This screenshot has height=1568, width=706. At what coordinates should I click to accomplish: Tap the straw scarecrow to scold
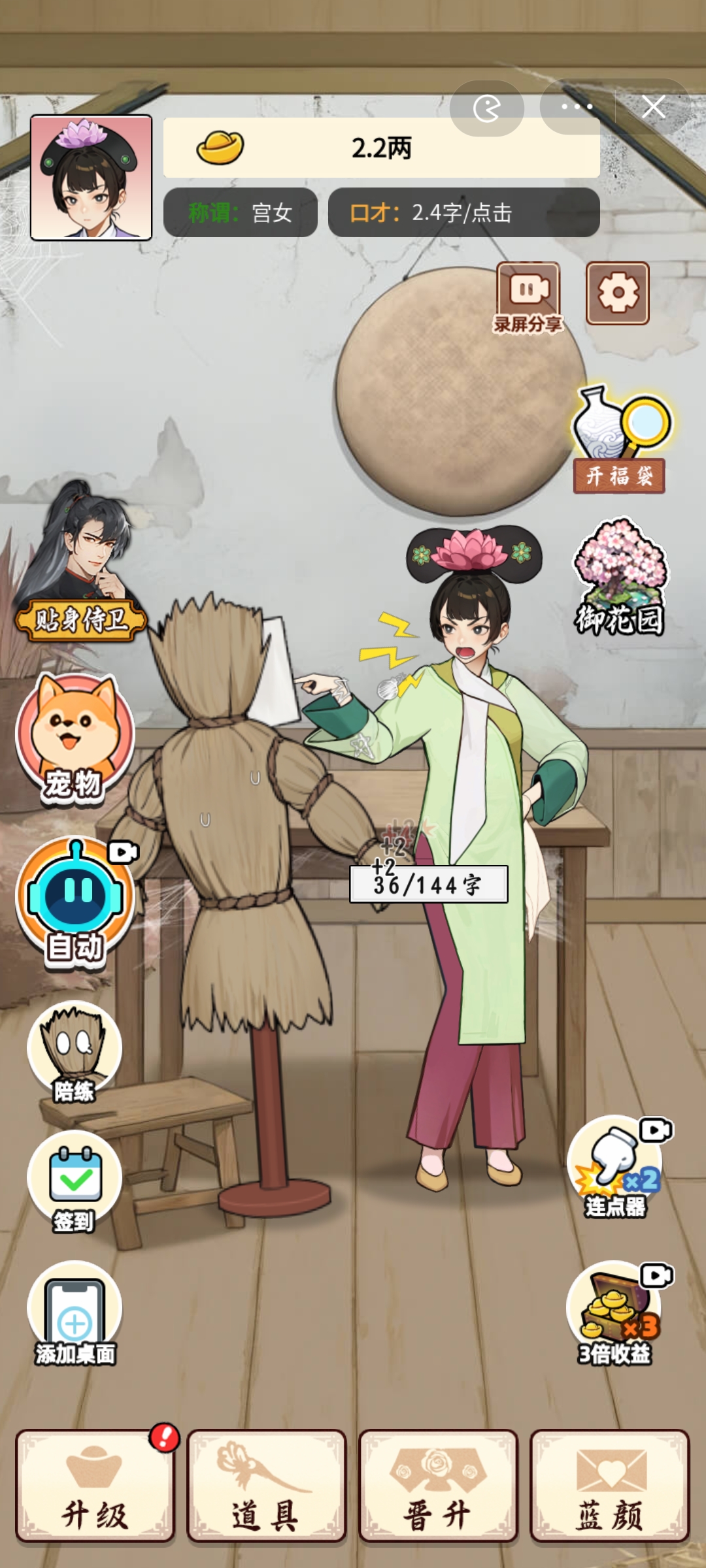tap(229, 849)
